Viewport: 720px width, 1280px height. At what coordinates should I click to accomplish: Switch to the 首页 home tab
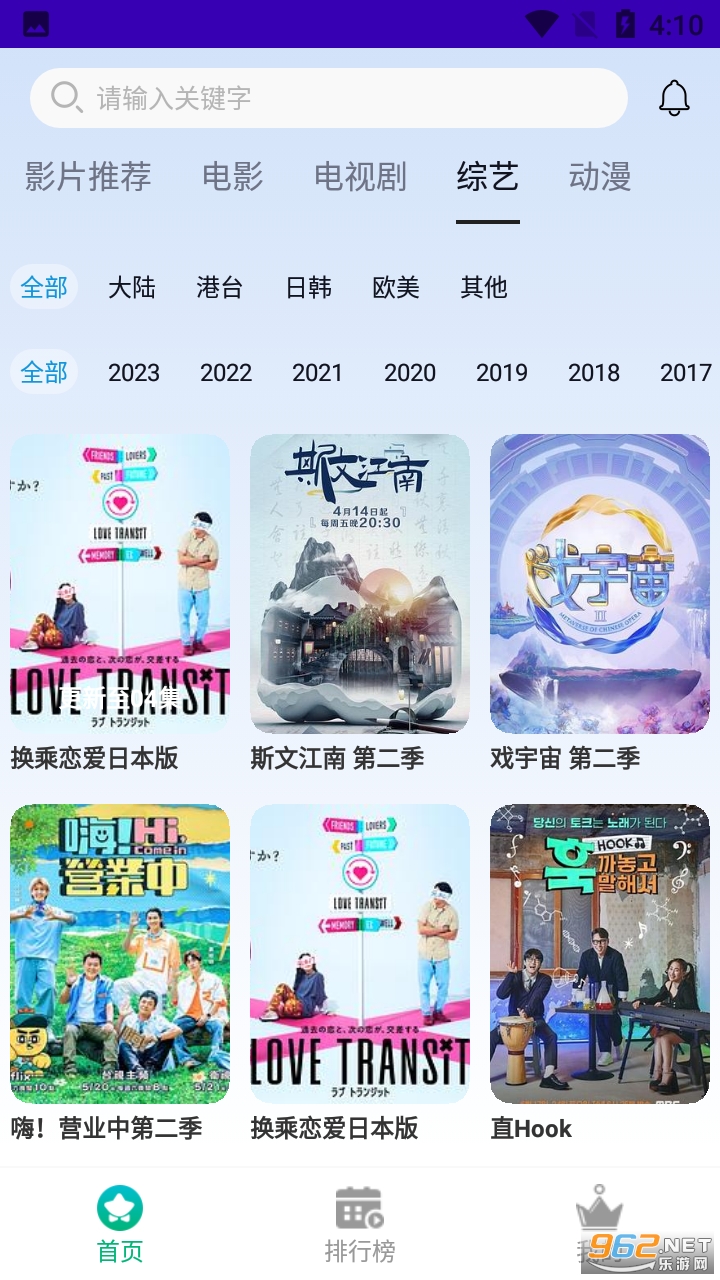[120, 1225]
